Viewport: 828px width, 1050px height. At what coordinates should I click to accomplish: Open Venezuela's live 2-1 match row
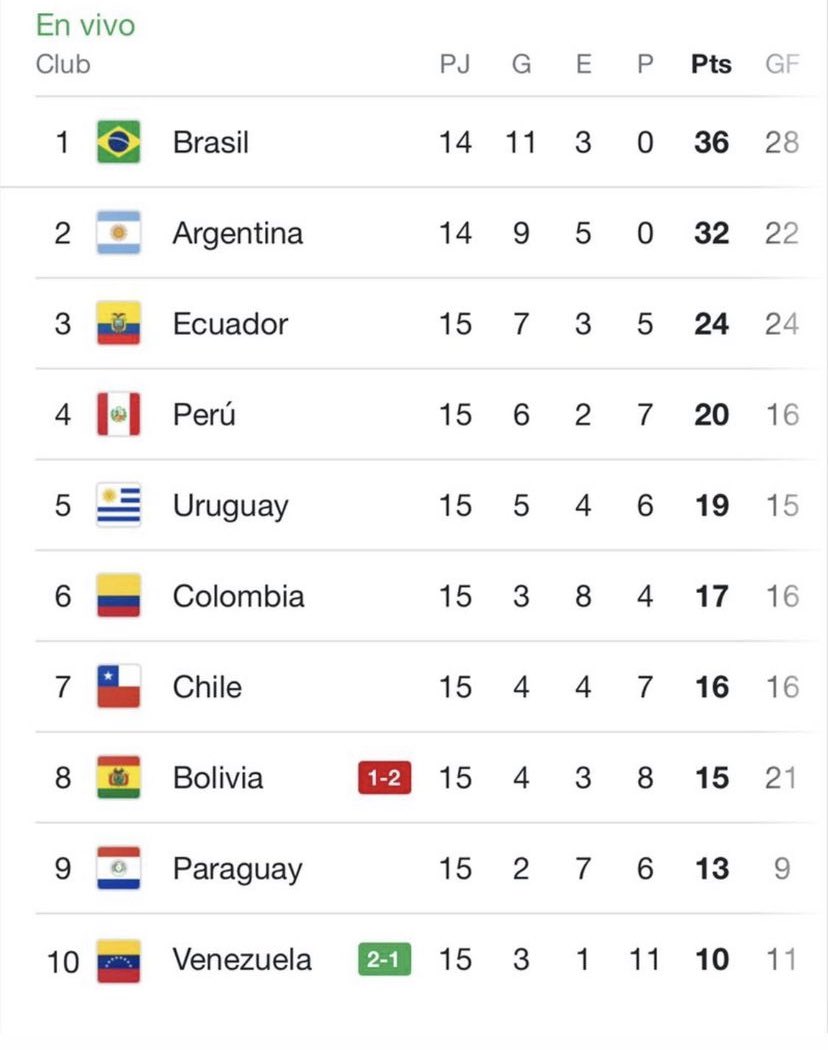385,960
